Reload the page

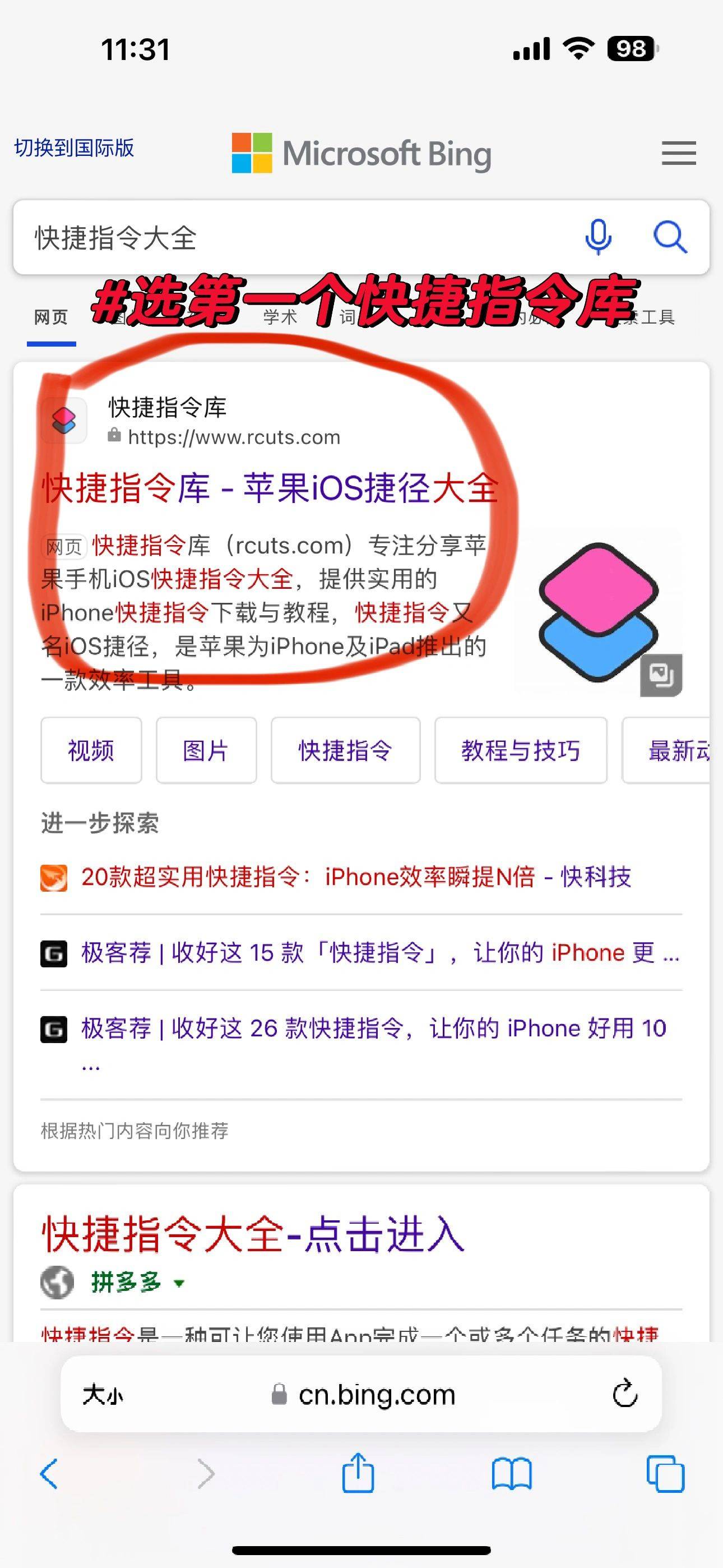pos(624,1395)
